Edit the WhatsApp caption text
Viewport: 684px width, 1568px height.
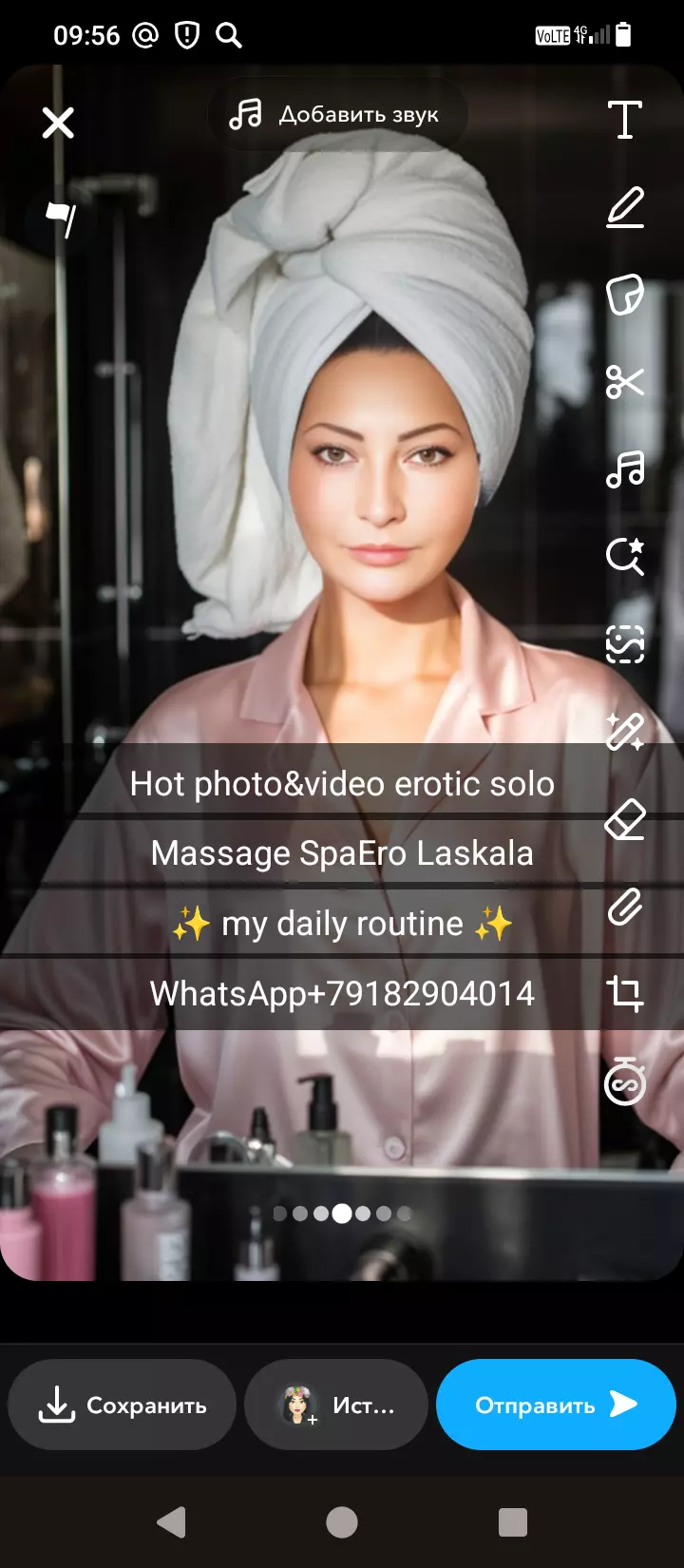(x=342, y=994)
